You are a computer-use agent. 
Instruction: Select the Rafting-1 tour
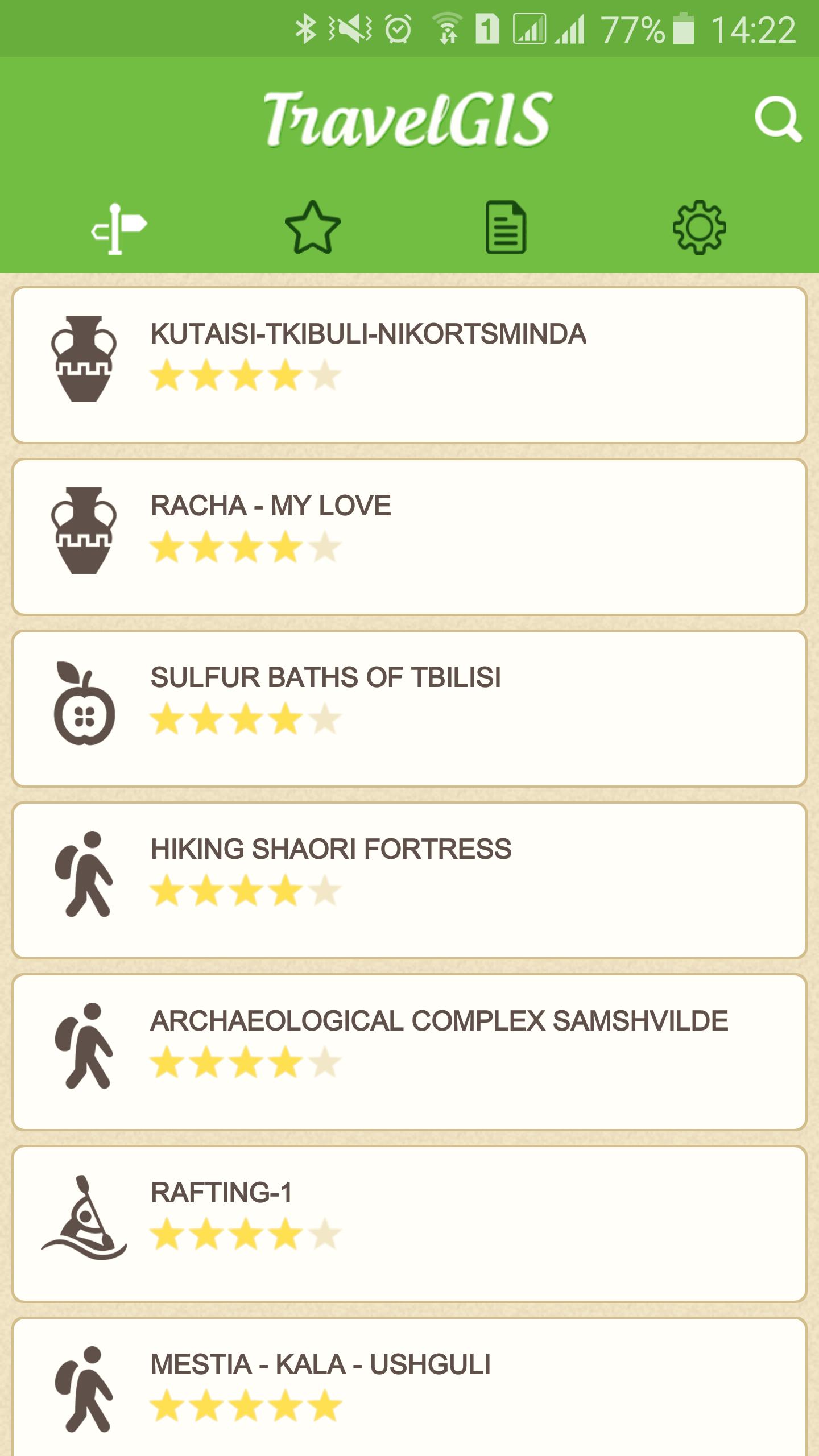(409, 1224)
